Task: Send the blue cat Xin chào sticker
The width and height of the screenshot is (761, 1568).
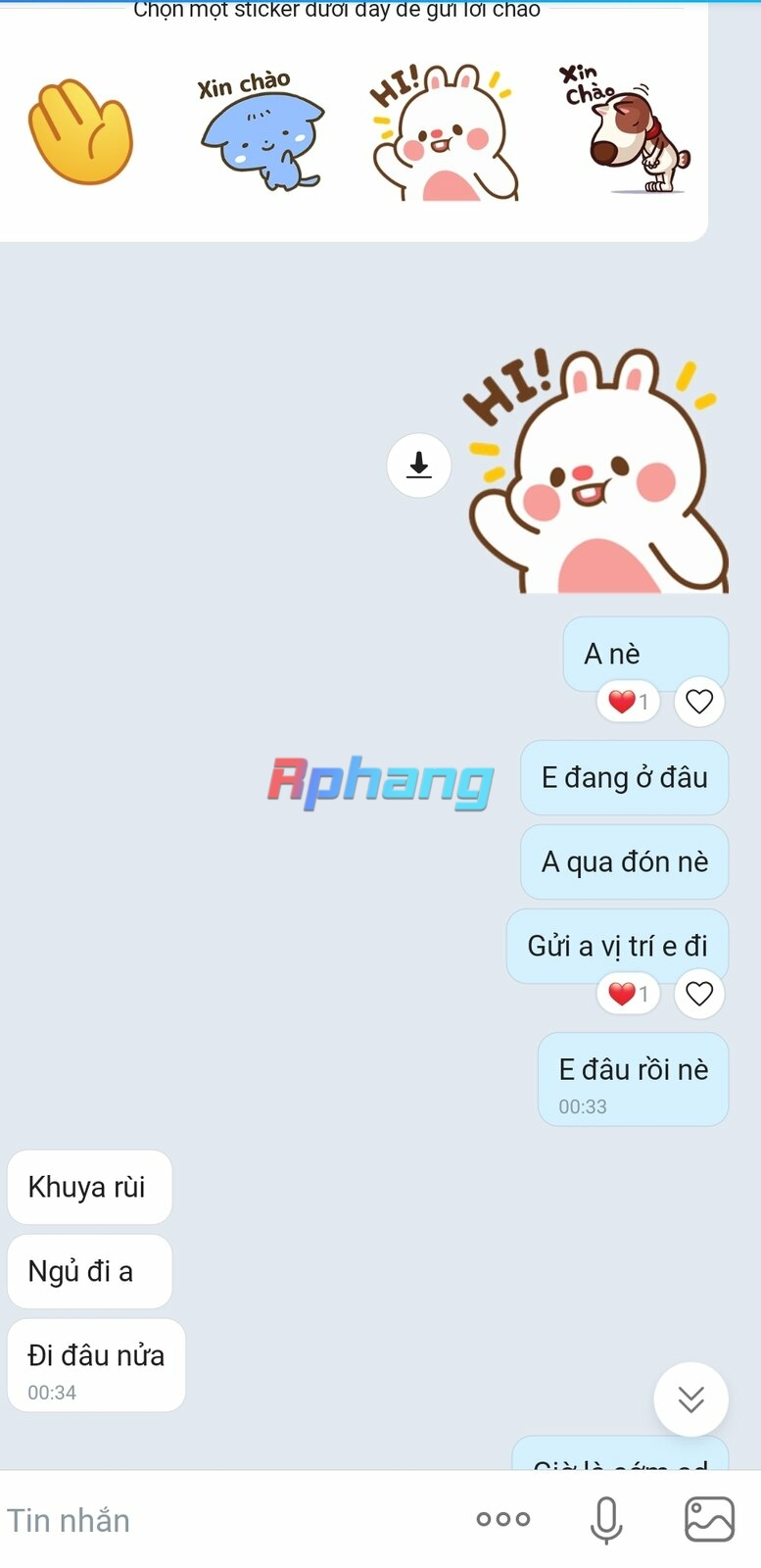Action: click(261, 130)
